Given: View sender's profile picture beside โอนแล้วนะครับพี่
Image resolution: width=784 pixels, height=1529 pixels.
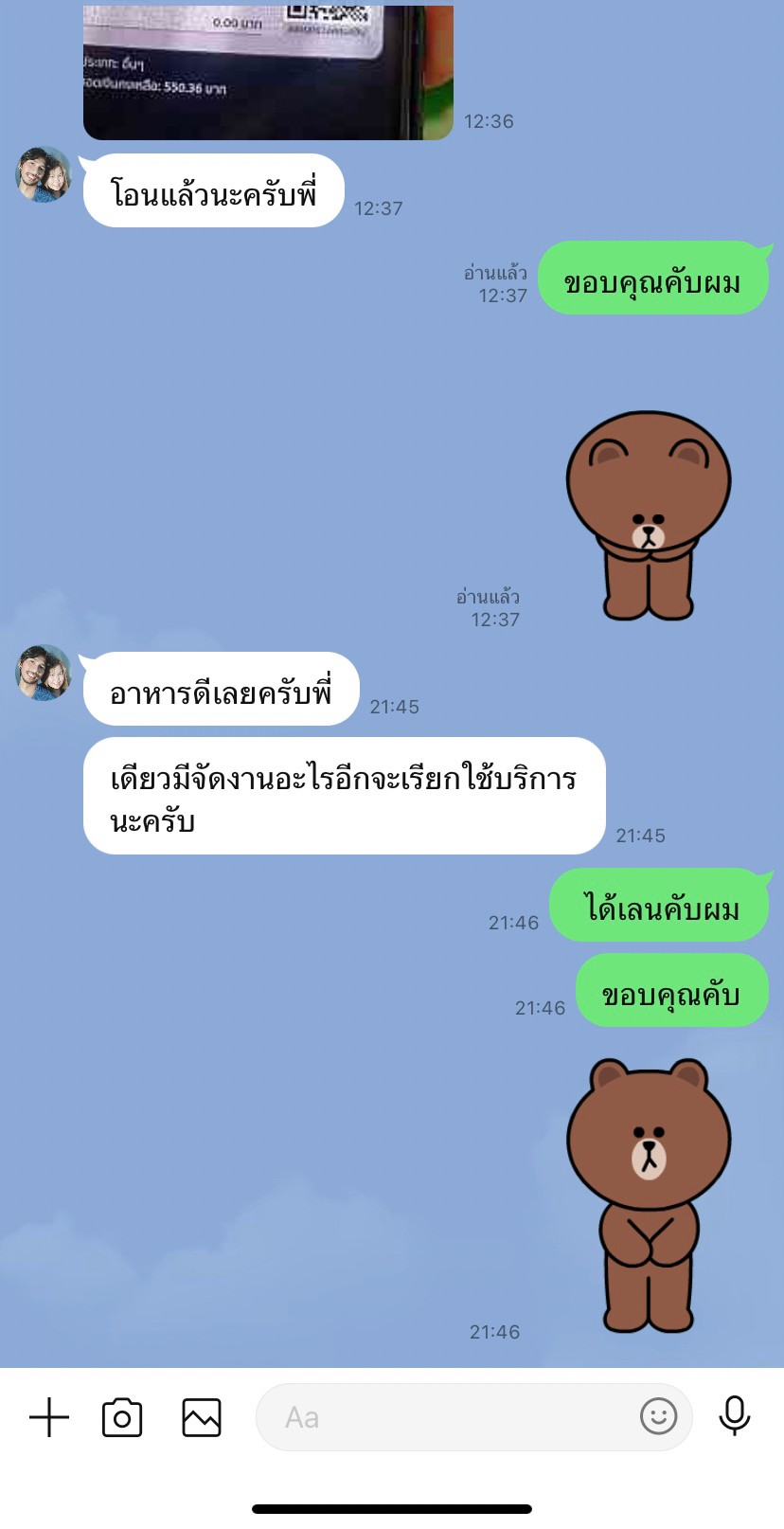Looking at the screenshot, I should click(44, 174).
